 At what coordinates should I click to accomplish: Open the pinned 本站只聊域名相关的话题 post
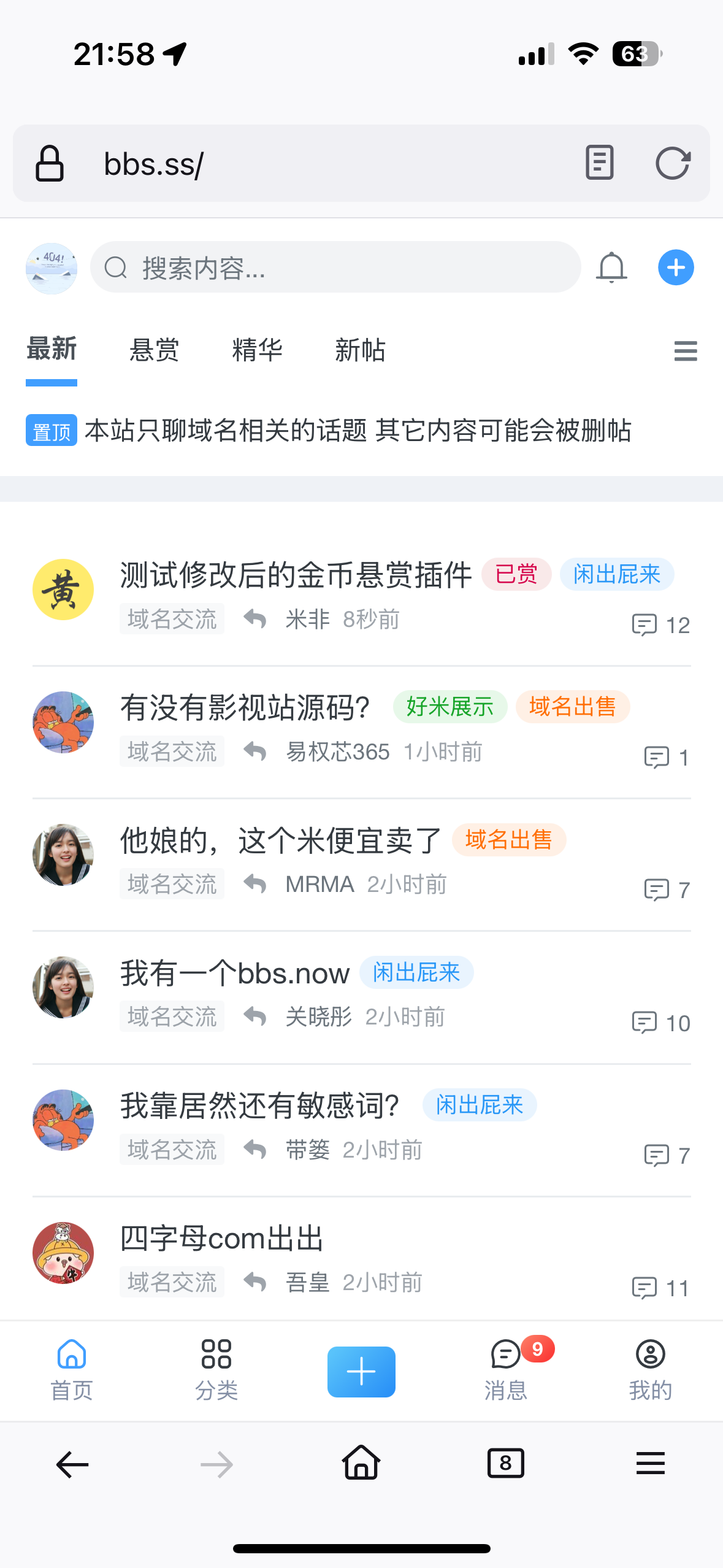358,431
